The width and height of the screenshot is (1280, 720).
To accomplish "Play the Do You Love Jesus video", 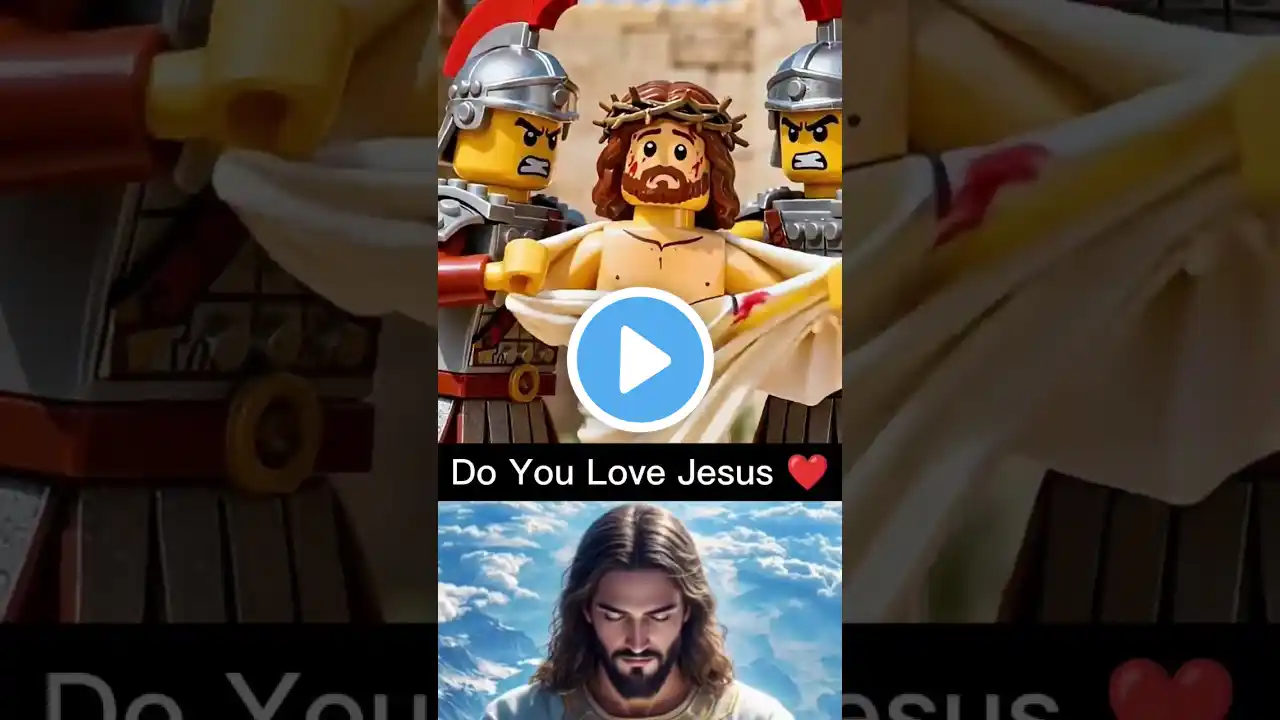I will click(x=640, y=360).
